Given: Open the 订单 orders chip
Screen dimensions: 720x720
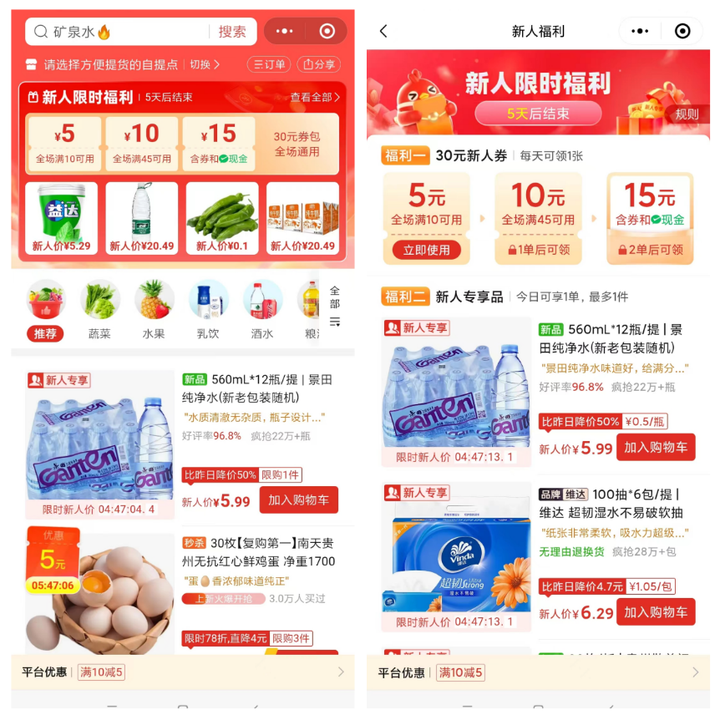Looking at the screenshot, I should (x=268, y=64).
